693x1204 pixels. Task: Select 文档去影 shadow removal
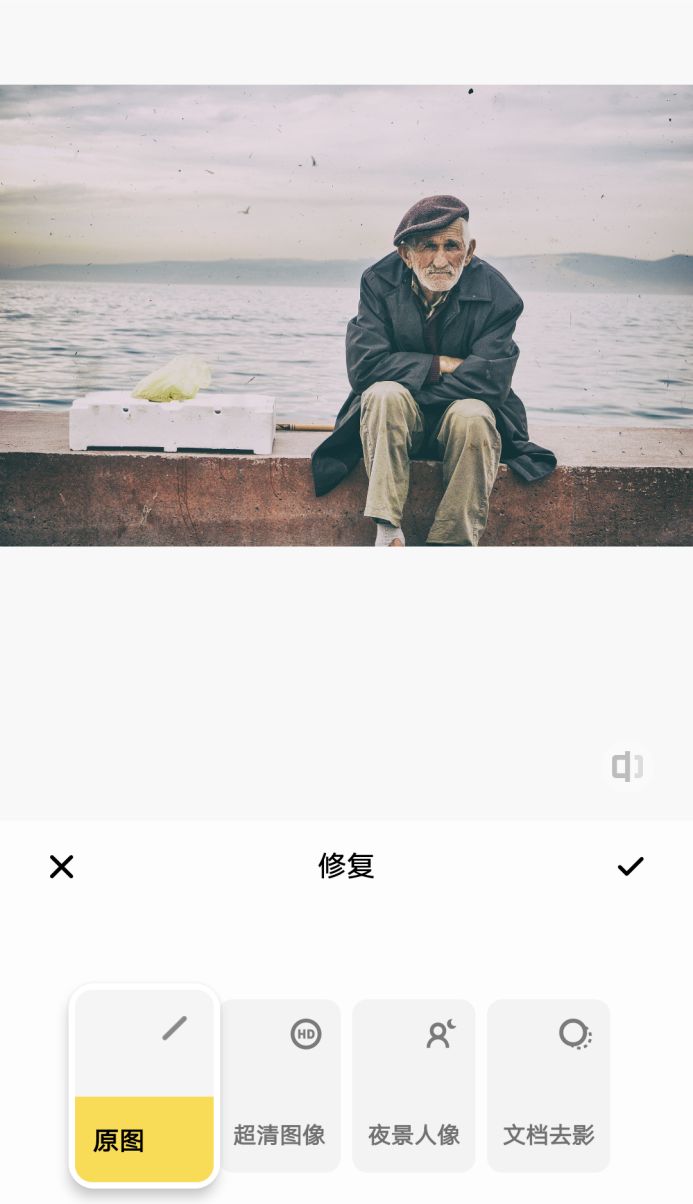tap(549, 1085)
